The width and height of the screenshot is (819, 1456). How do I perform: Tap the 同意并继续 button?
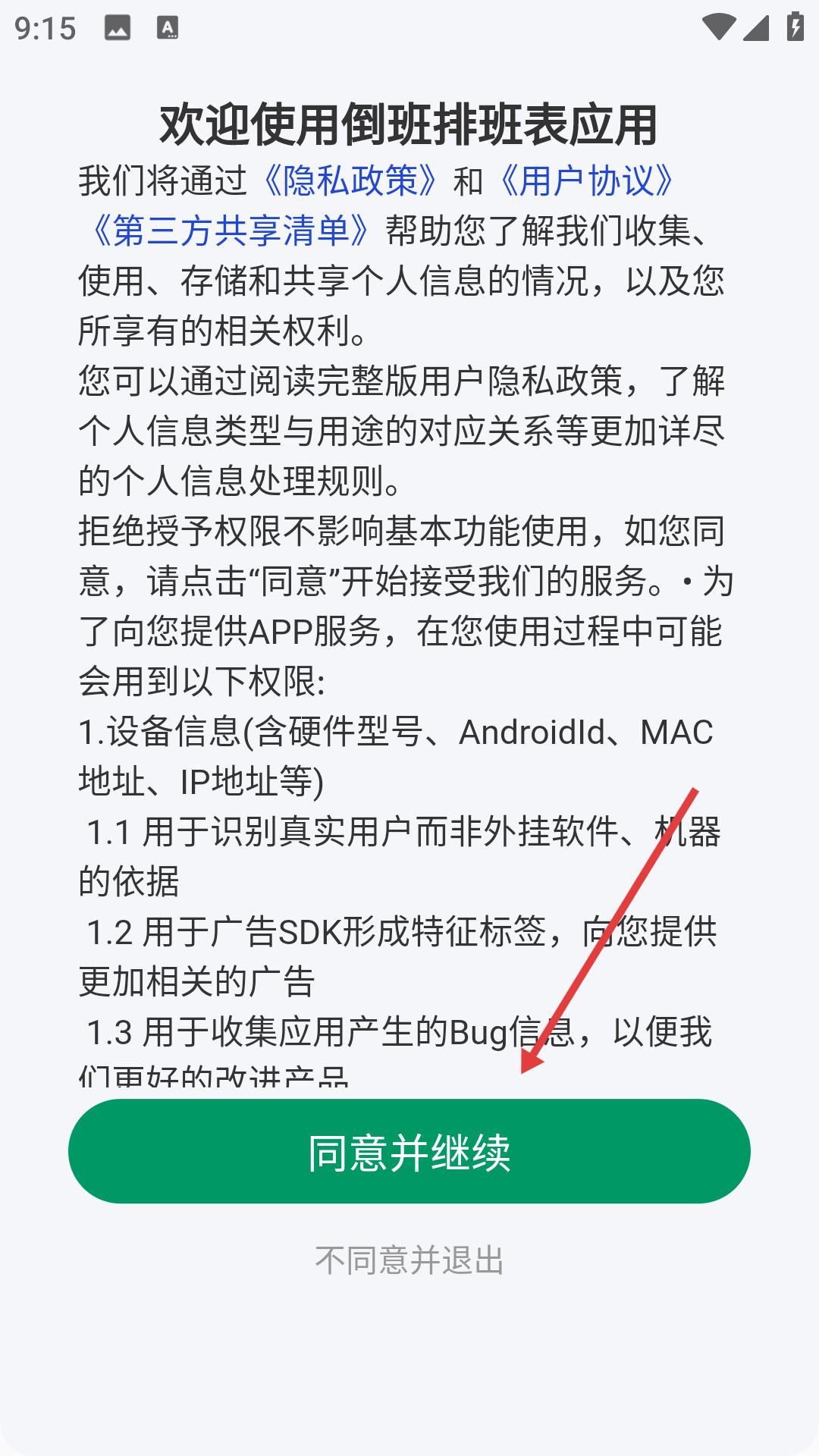(x=409, y=1151)
